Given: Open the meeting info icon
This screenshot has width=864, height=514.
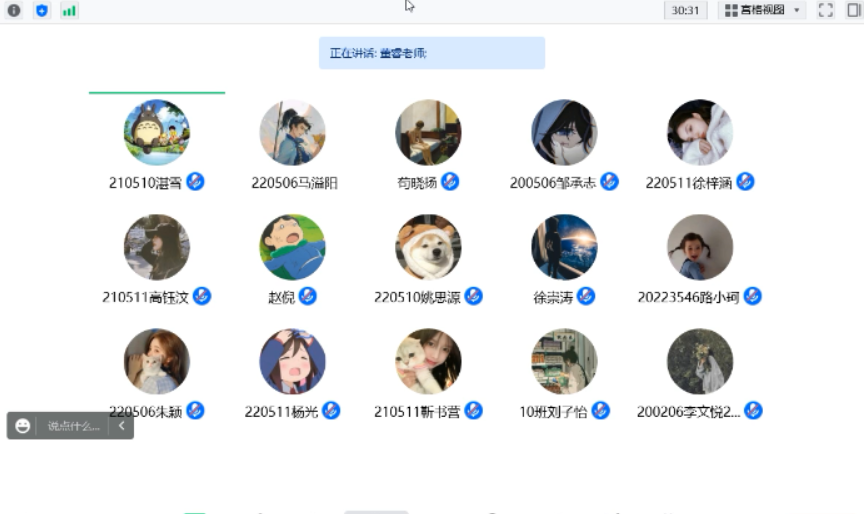Looking at the screenshot, I should [14, 10].
